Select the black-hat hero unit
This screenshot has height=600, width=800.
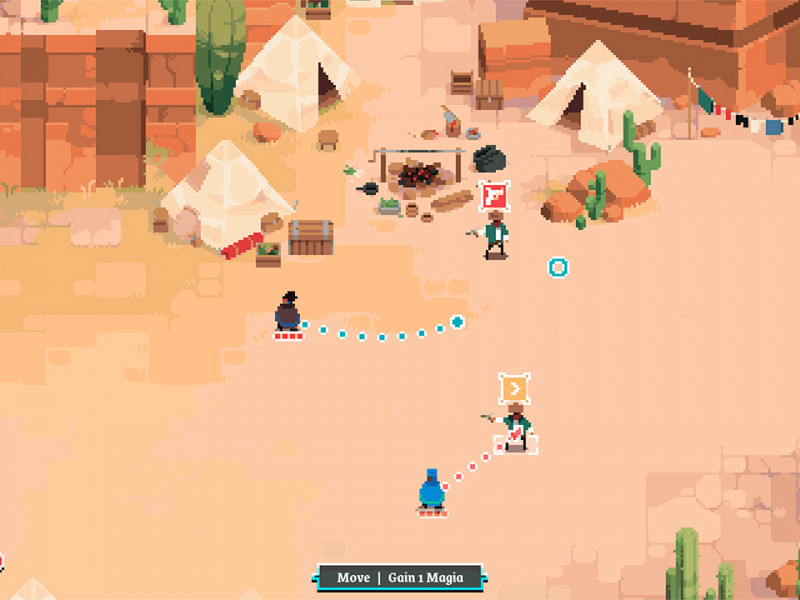pyautogui.click(x=288, y=312)
